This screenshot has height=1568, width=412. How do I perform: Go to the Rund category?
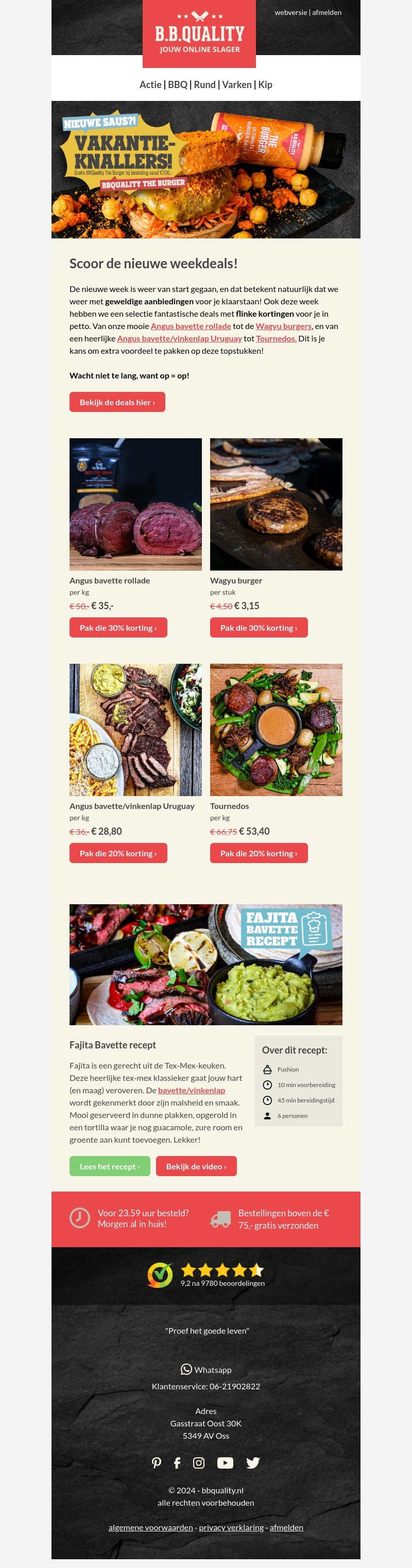204,84
